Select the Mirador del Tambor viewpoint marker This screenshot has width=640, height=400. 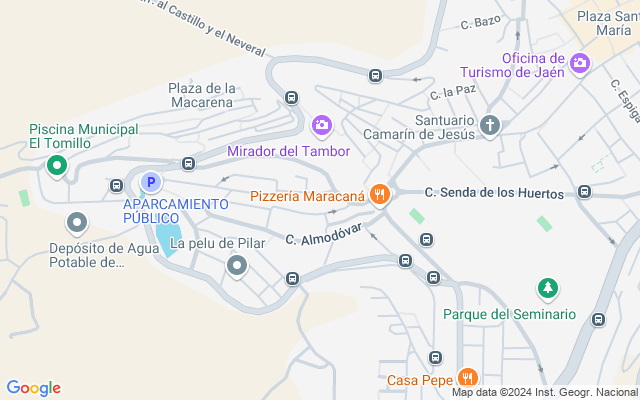pos(322,125)
